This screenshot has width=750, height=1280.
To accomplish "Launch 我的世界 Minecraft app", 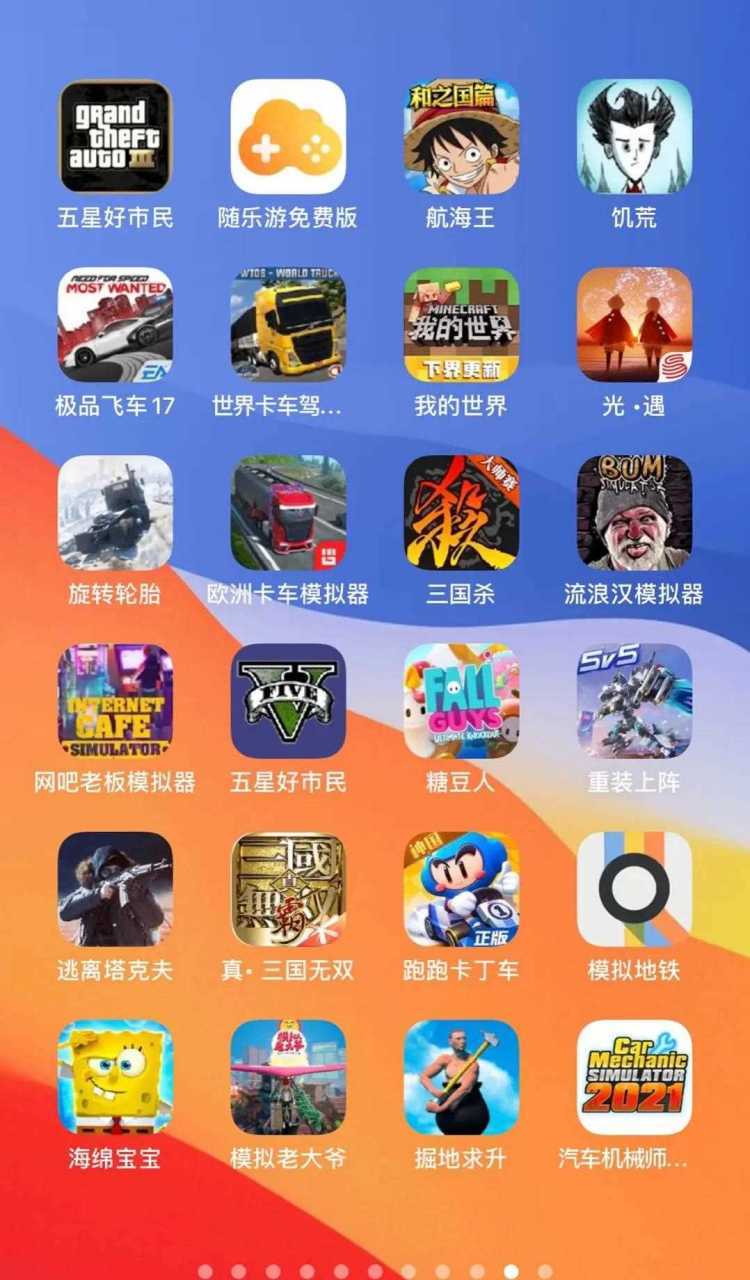I will coord(461,325).
